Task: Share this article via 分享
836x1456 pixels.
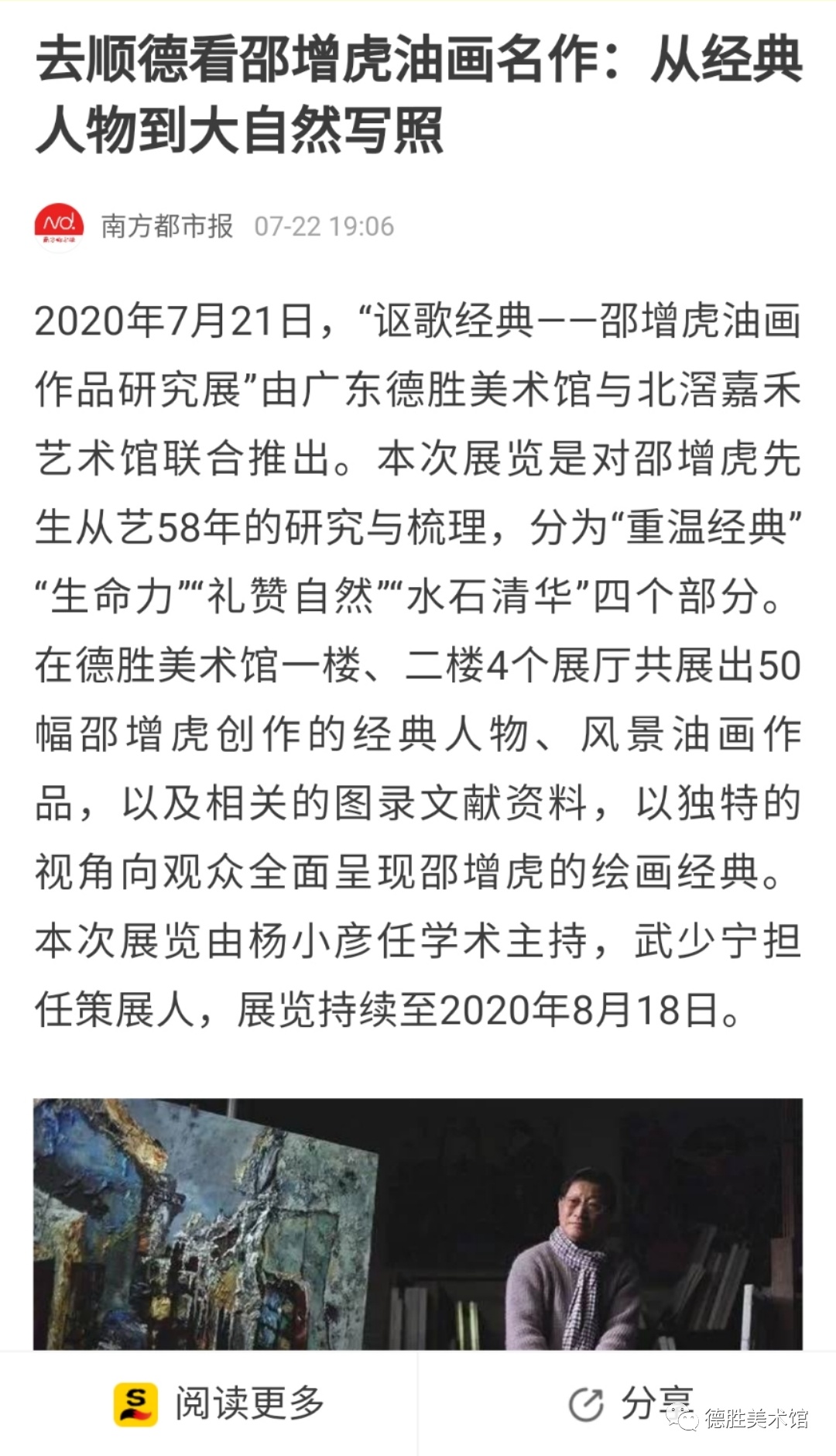Action: pyautogui.click(x=631, y=1403)
